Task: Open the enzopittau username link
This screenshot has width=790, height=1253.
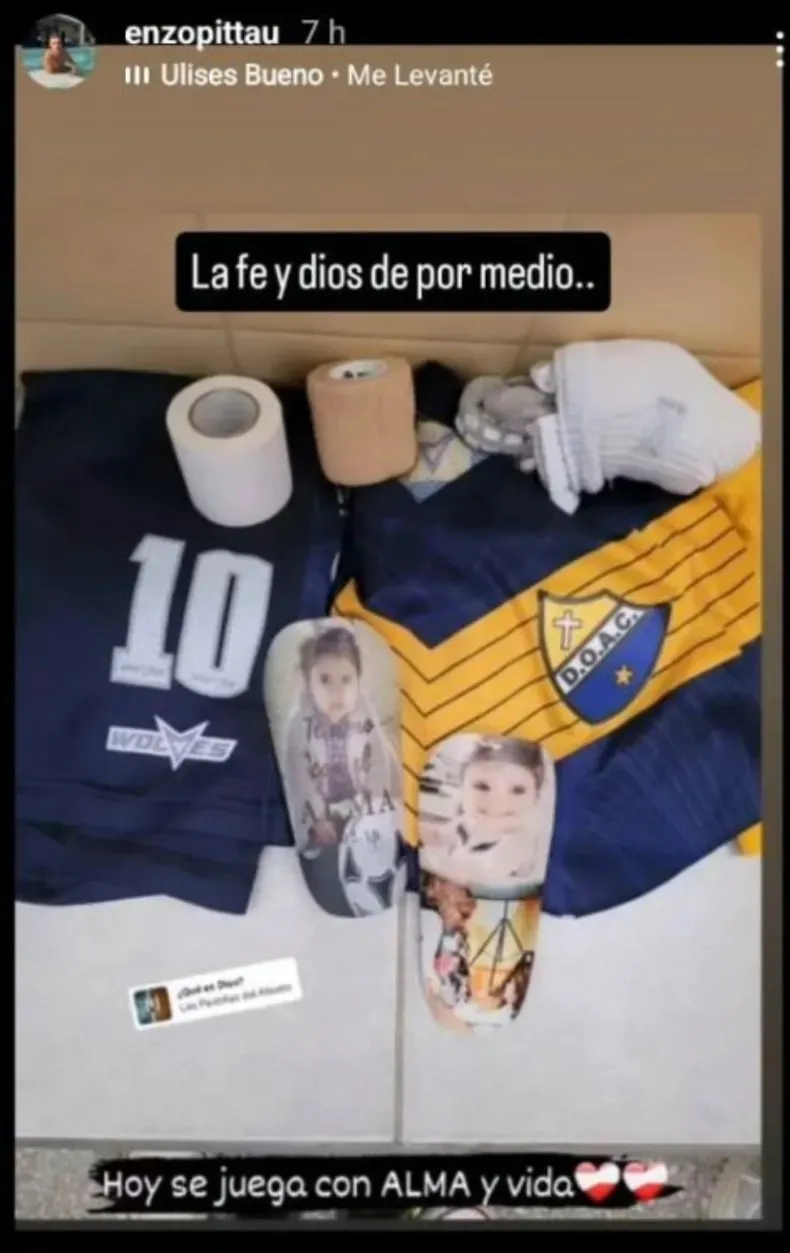Action: [x=201, y=33]
